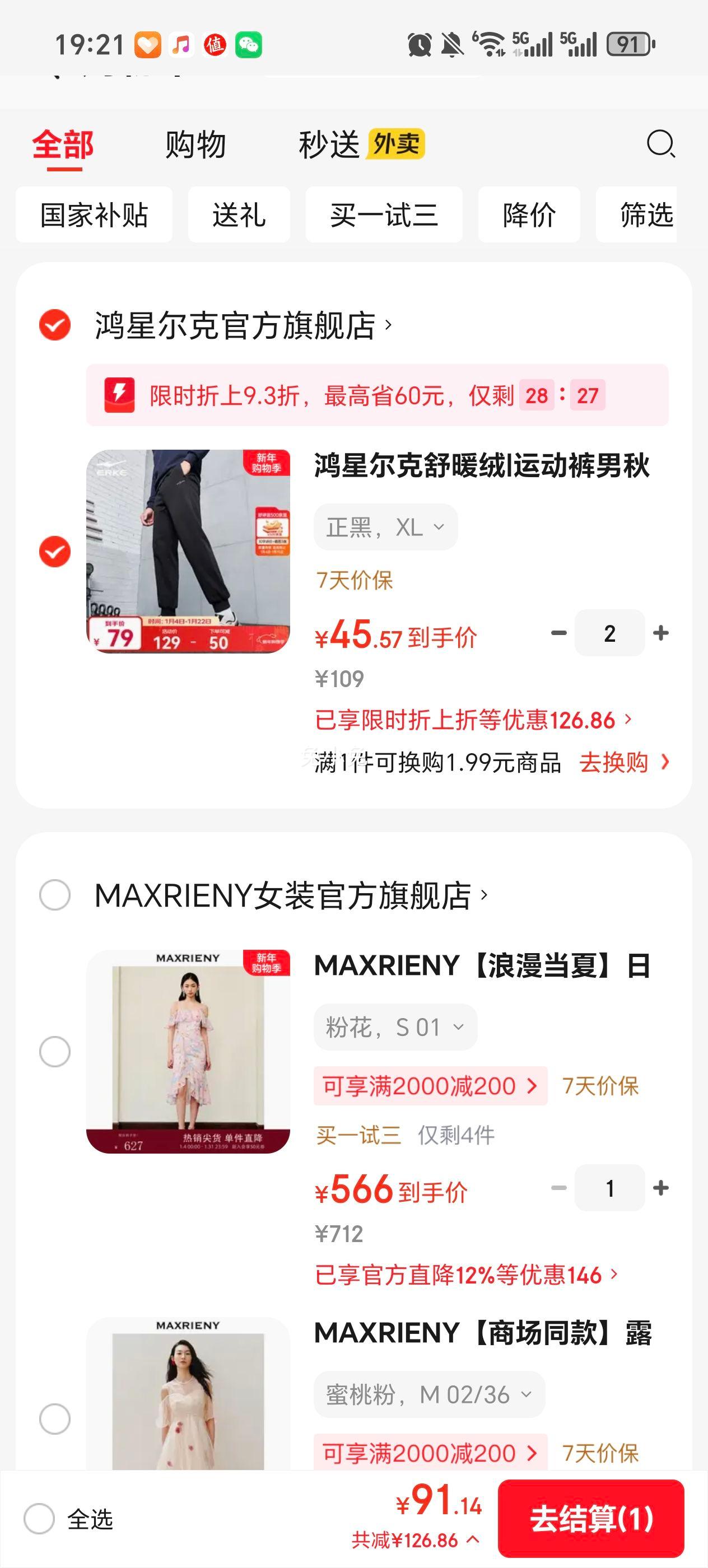
Task: Apply the 买一试三 filter chip
Action: (x=384, y=215)
